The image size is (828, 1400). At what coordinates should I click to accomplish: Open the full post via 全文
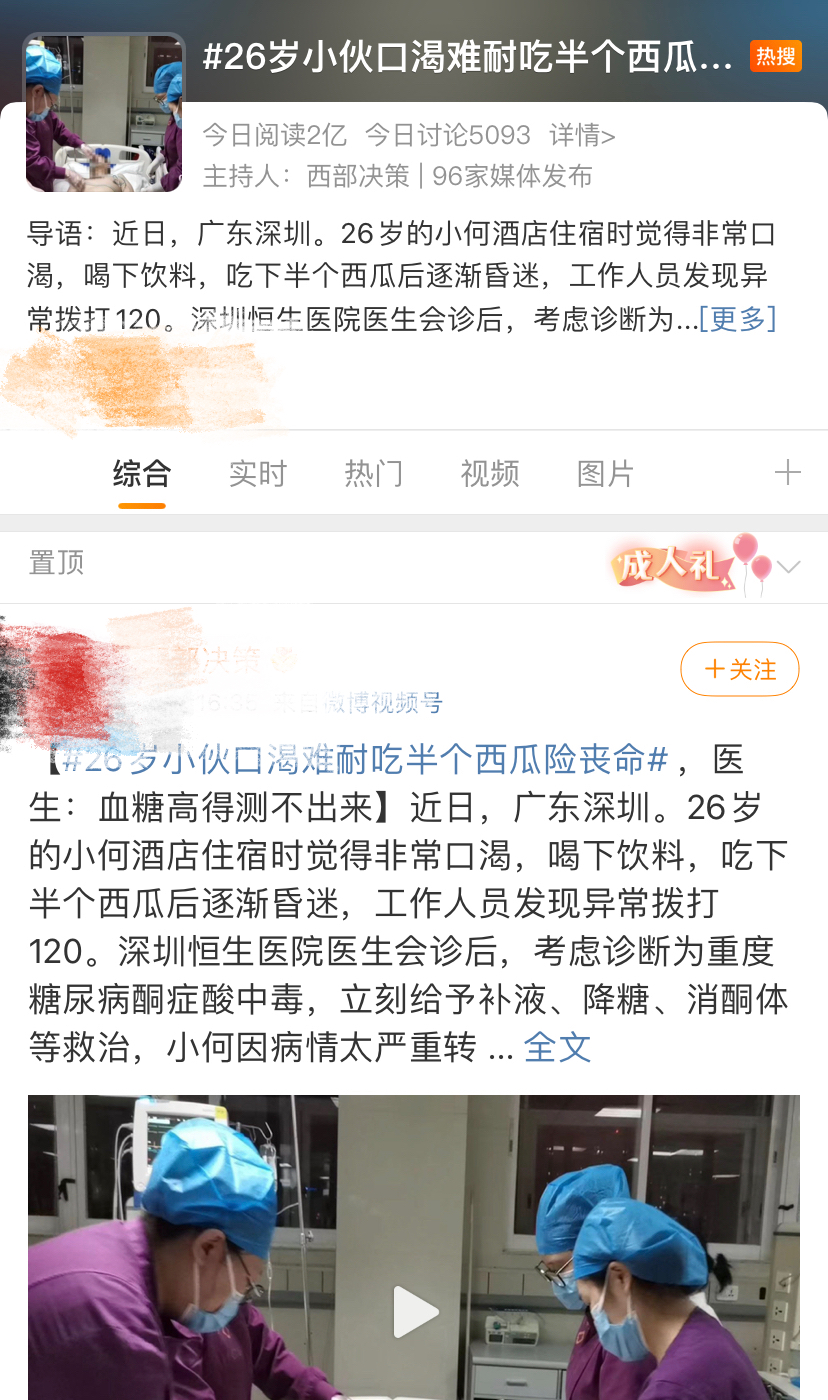click(557, 1047)
